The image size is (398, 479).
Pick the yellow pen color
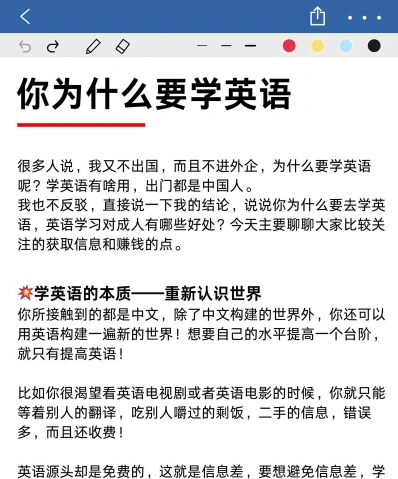[317, 46]
